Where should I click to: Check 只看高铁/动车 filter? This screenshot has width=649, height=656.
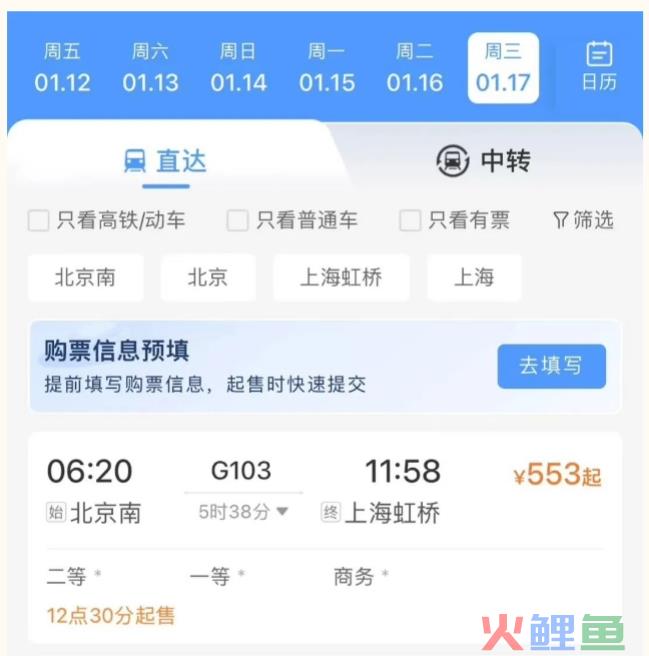point(39,221)
